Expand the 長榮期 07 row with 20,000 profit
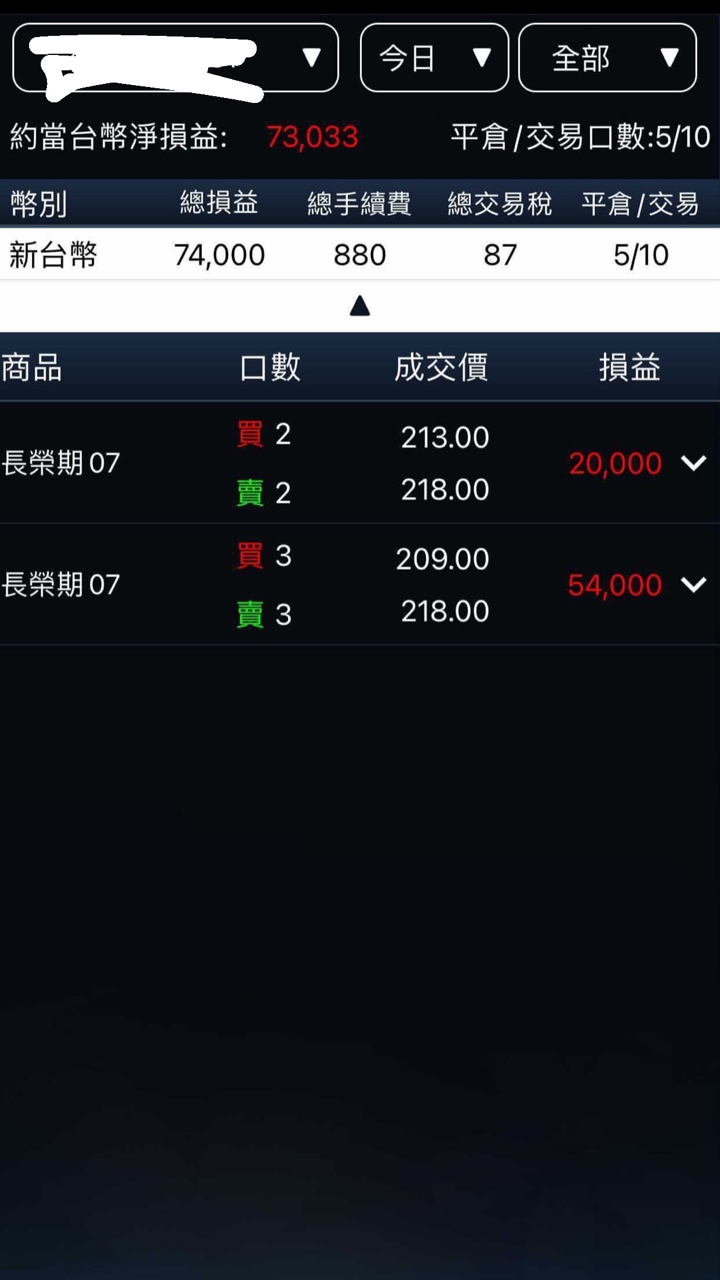The height and width of the screenshot is (1280, 720). [x=693, y=463]
